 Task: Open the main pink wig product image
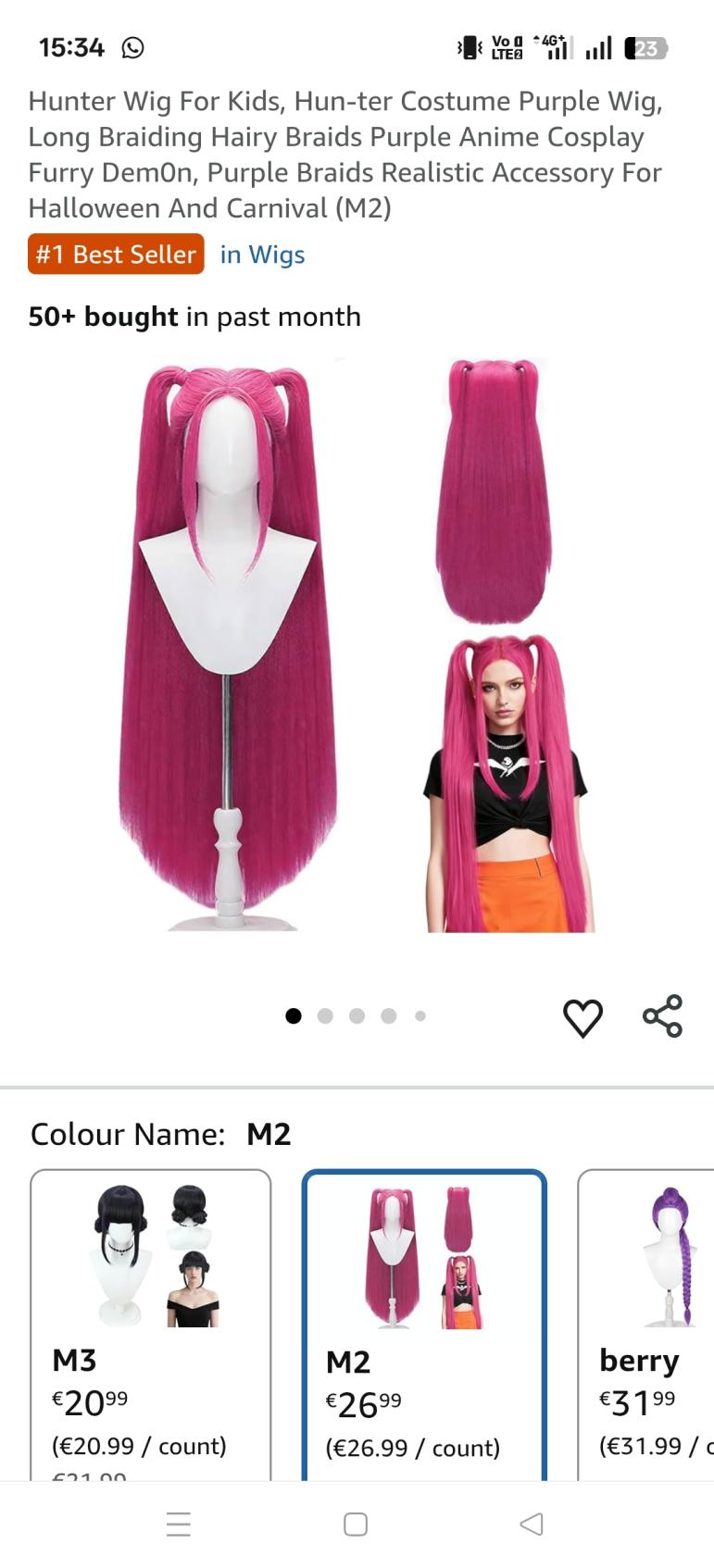(357, 643)
